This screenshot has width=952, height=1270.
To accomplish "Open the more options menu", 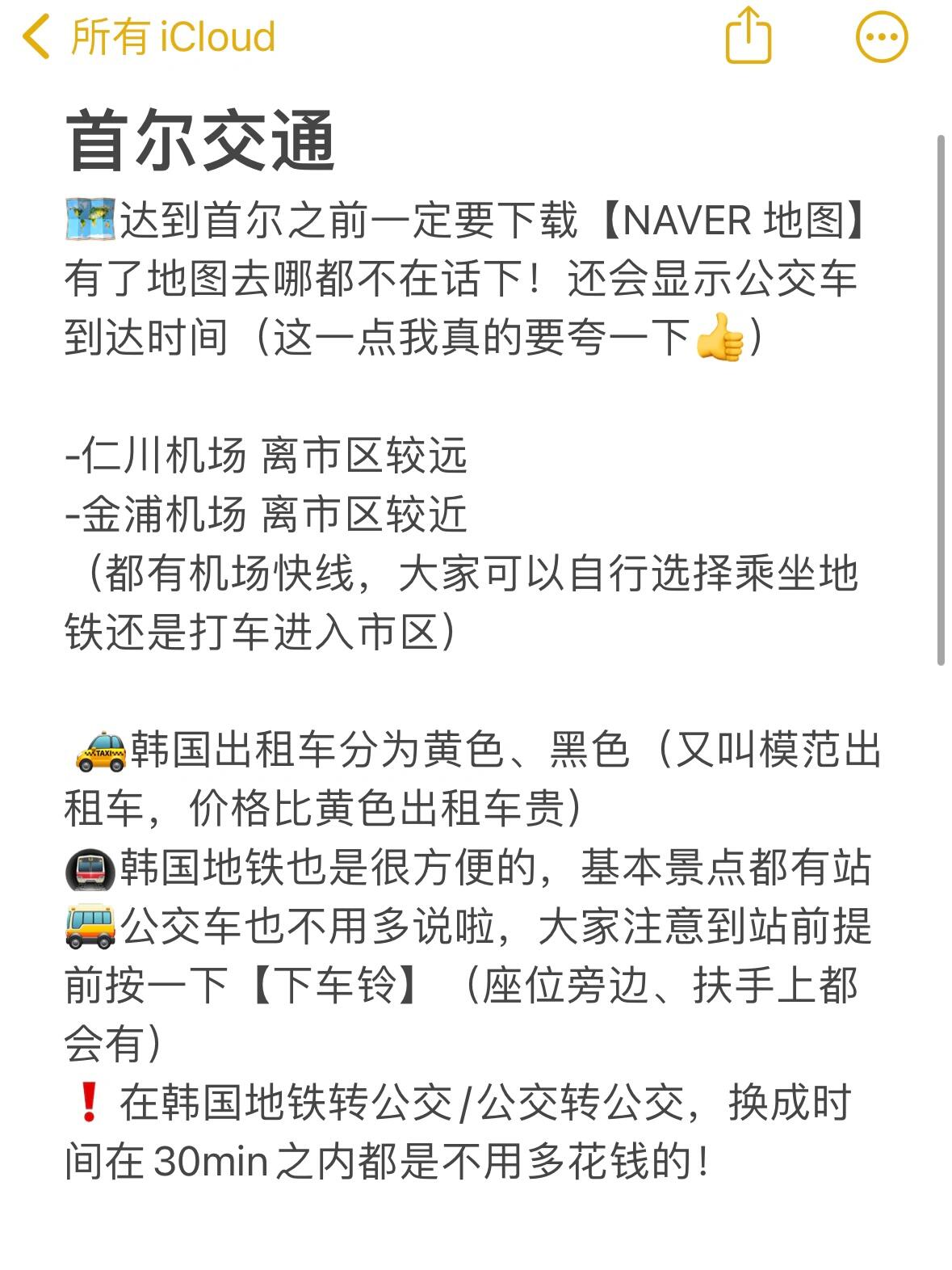I will pos(881,37).
